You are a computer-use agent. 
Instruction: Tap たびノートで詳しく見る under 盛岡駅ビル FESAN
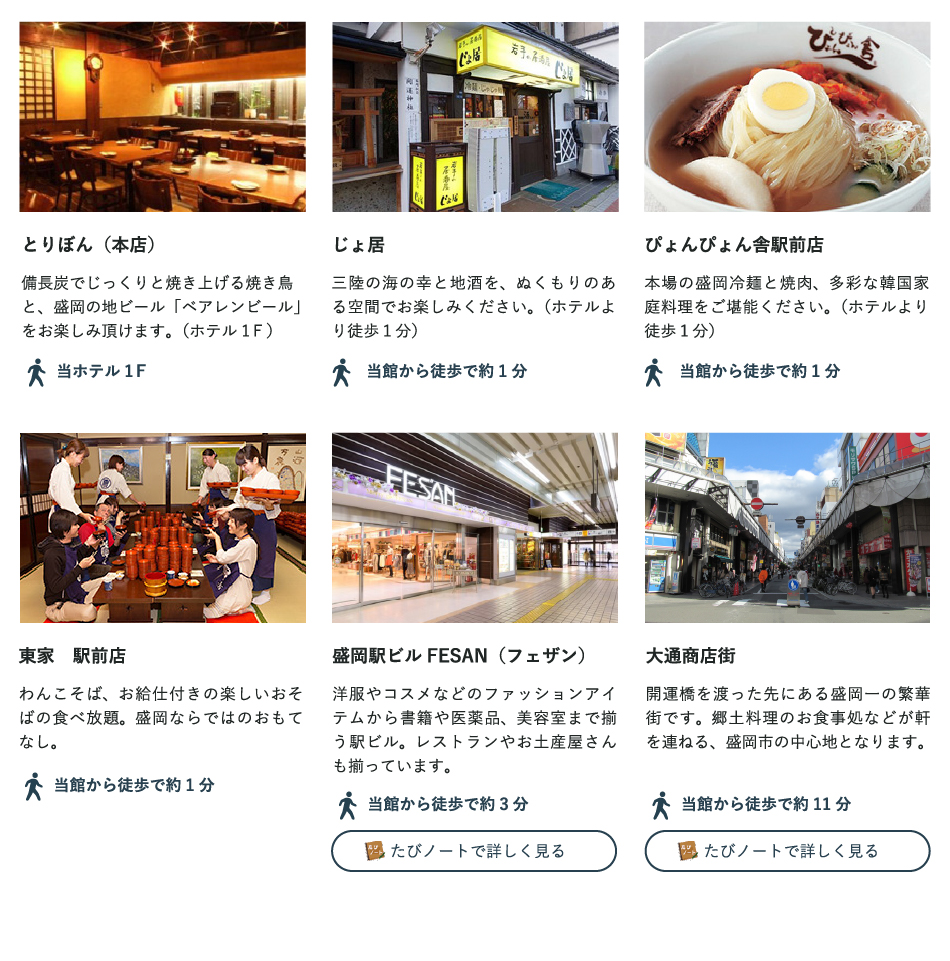(474, 851)
